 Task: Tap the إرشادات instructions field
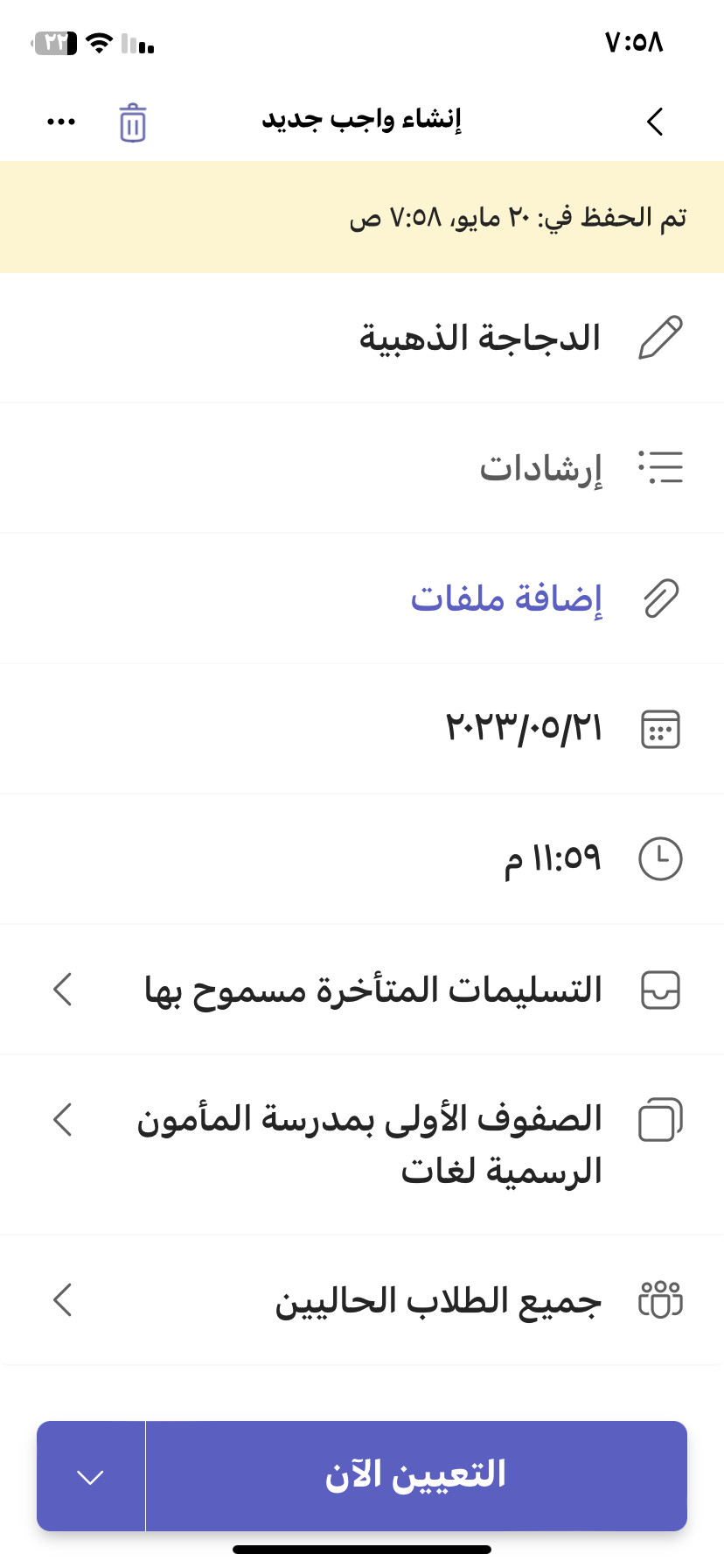click(362, 468)
